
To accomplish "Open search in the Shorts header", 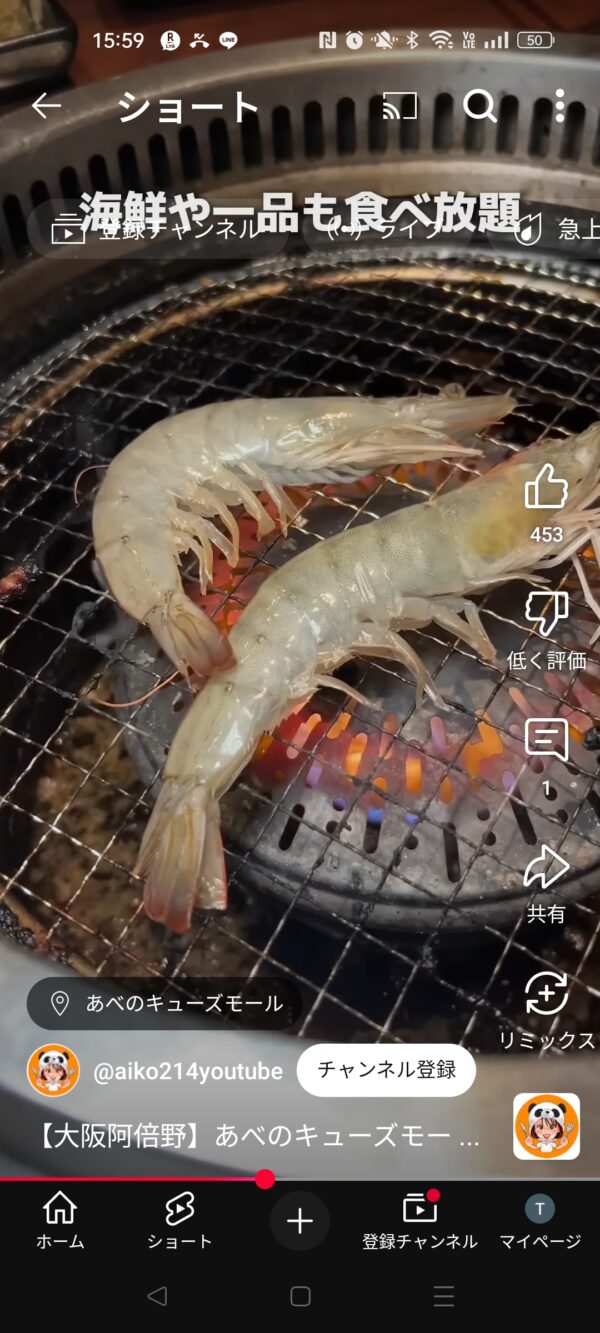I will [480, 105].
